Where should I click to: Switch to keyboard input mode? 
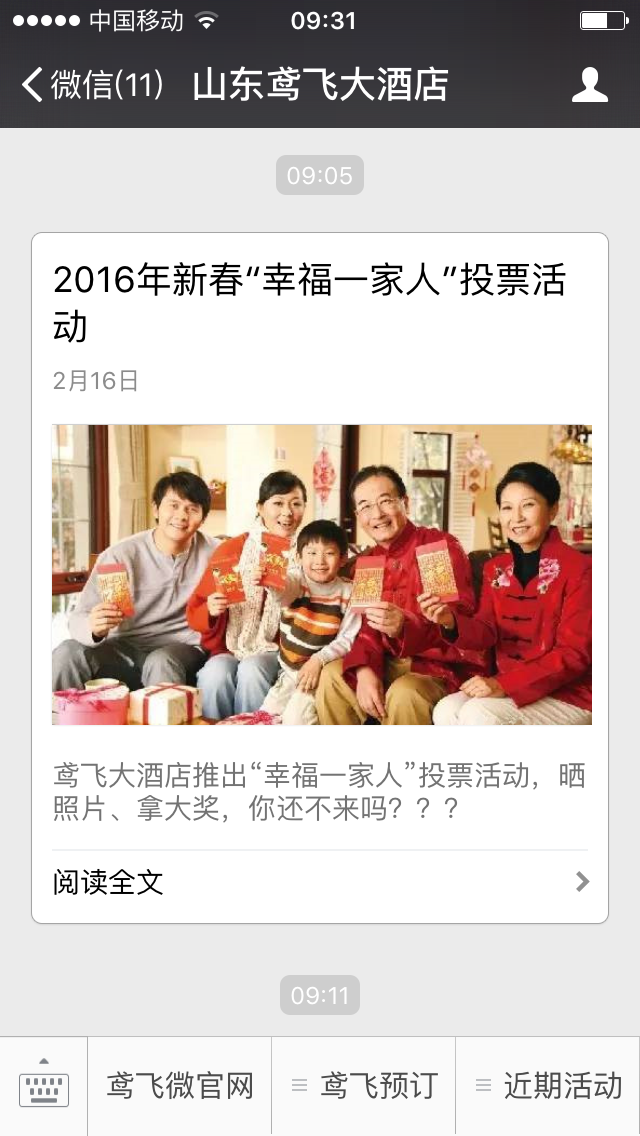[43, 1085]
